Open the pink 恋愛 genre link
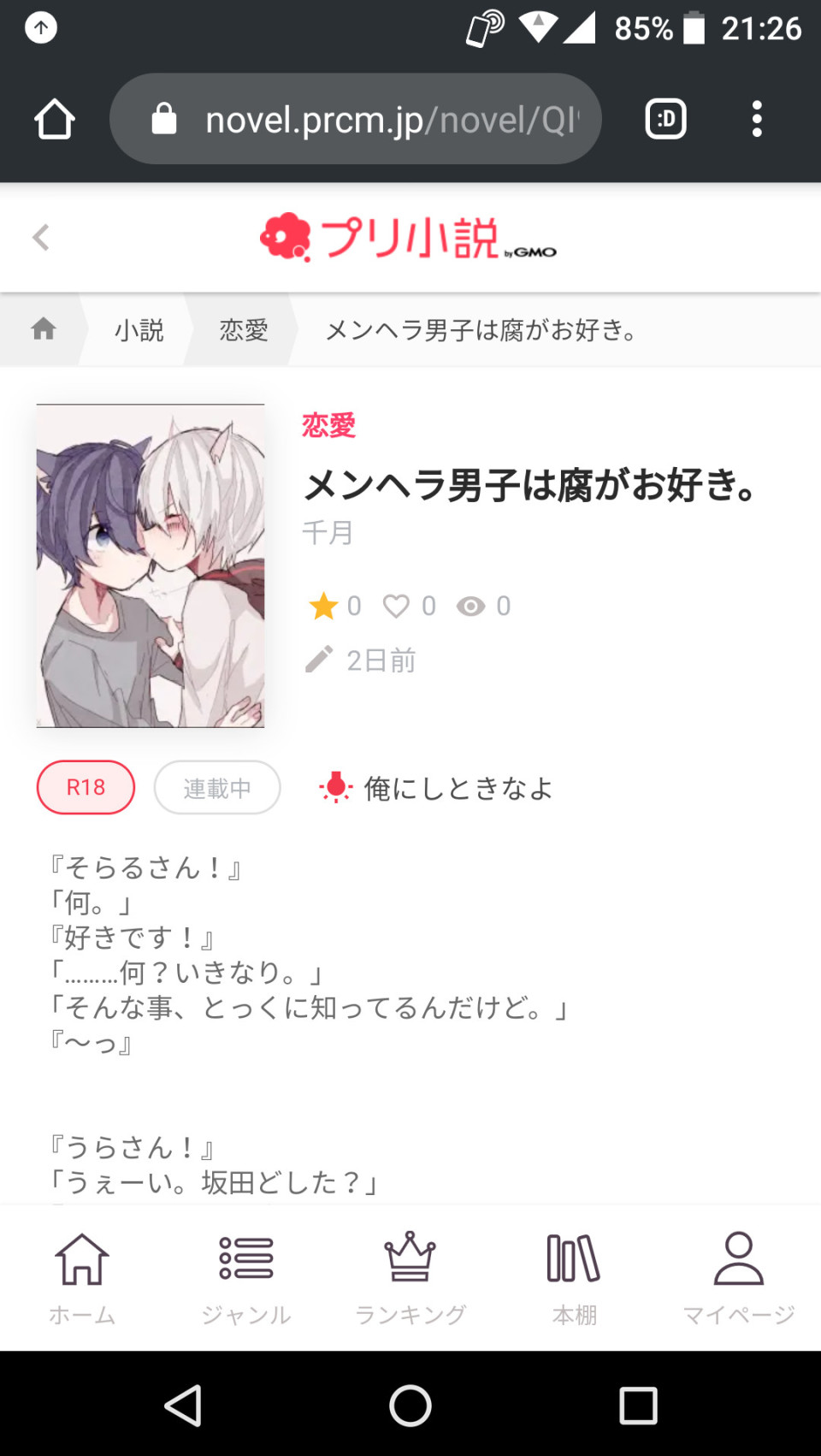 (x=328, y=425)
